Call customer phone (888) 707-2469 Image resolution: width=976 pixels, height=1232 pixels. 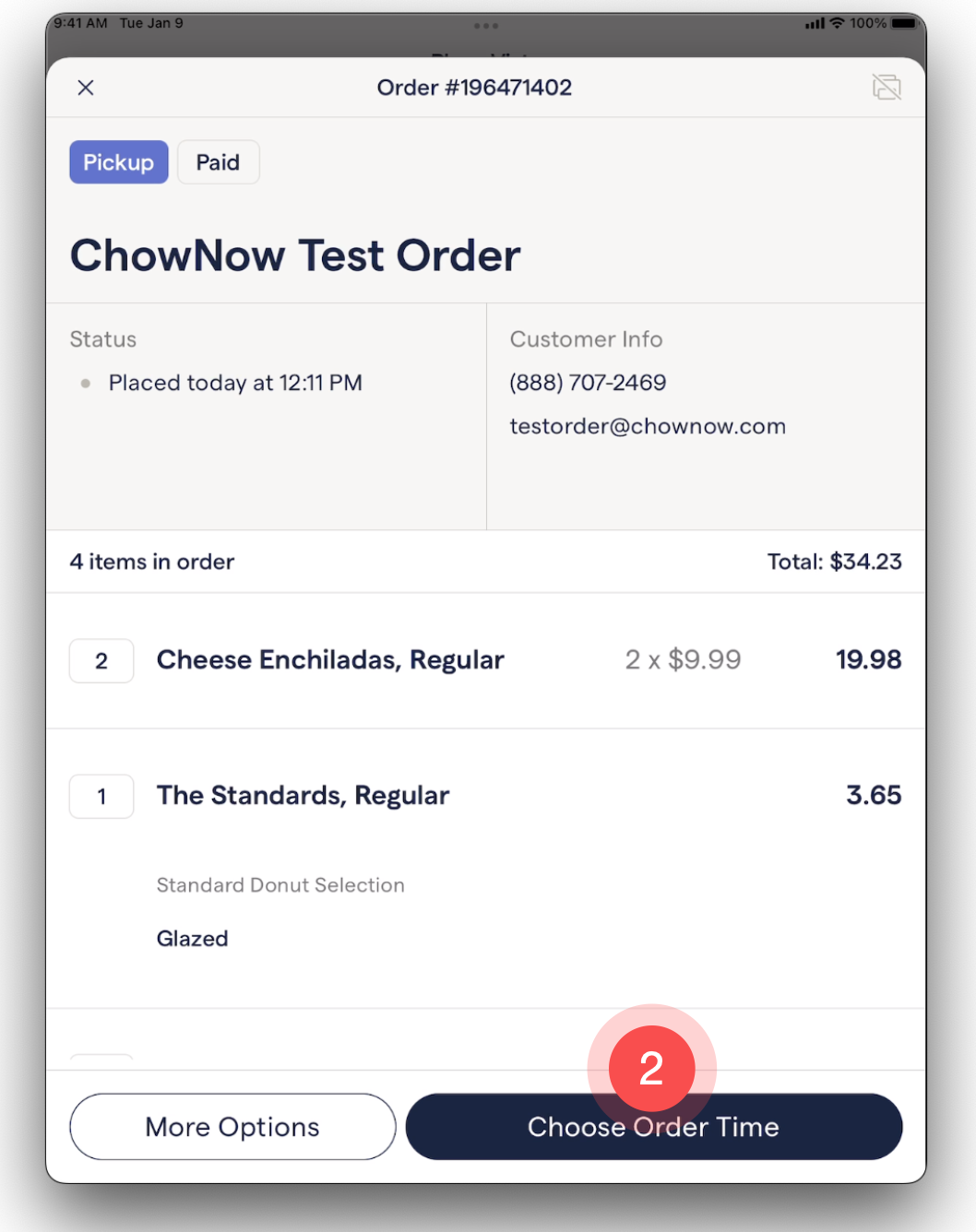point(588,383)
